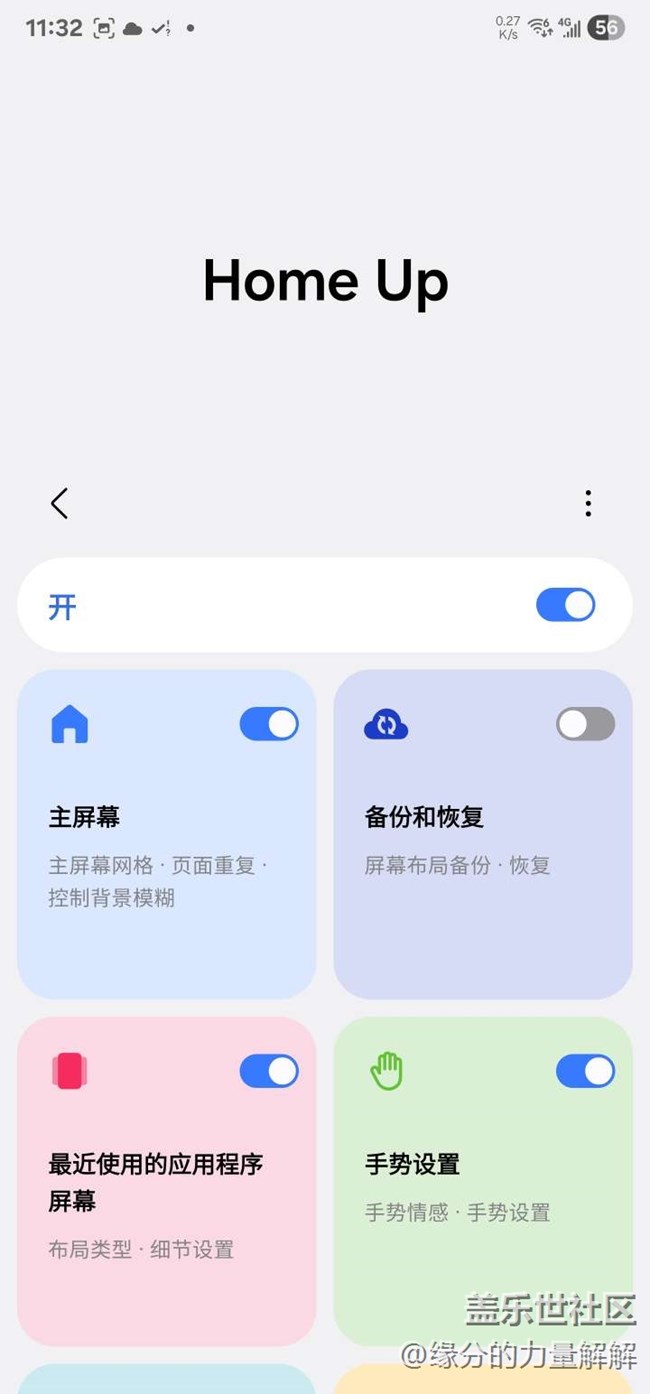Open the three-dot overflow menu

tap(588, 503)
